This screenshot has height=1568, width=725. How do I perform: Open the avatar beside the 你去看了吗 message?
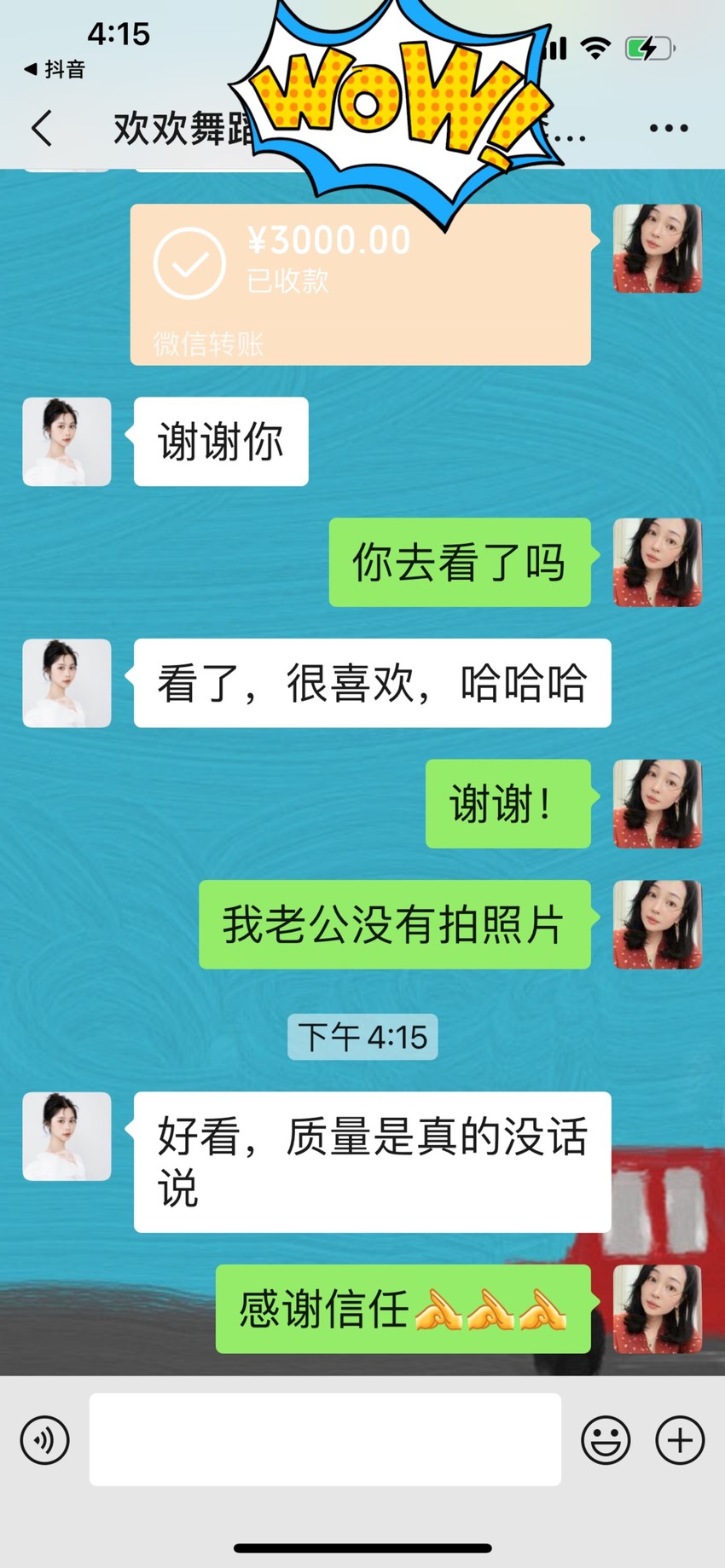[x=658, y=563]
